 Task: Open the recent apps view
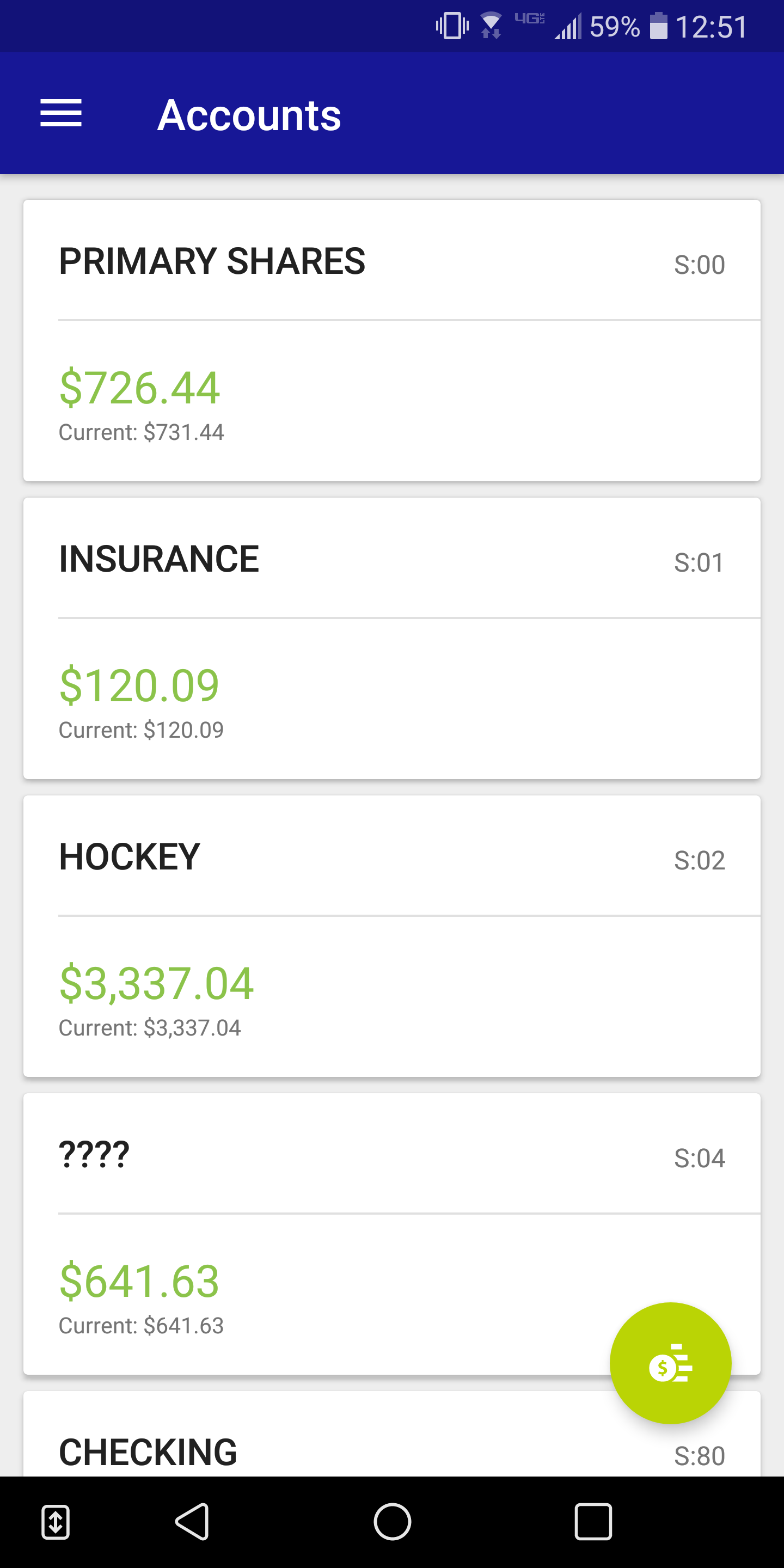593,1521
